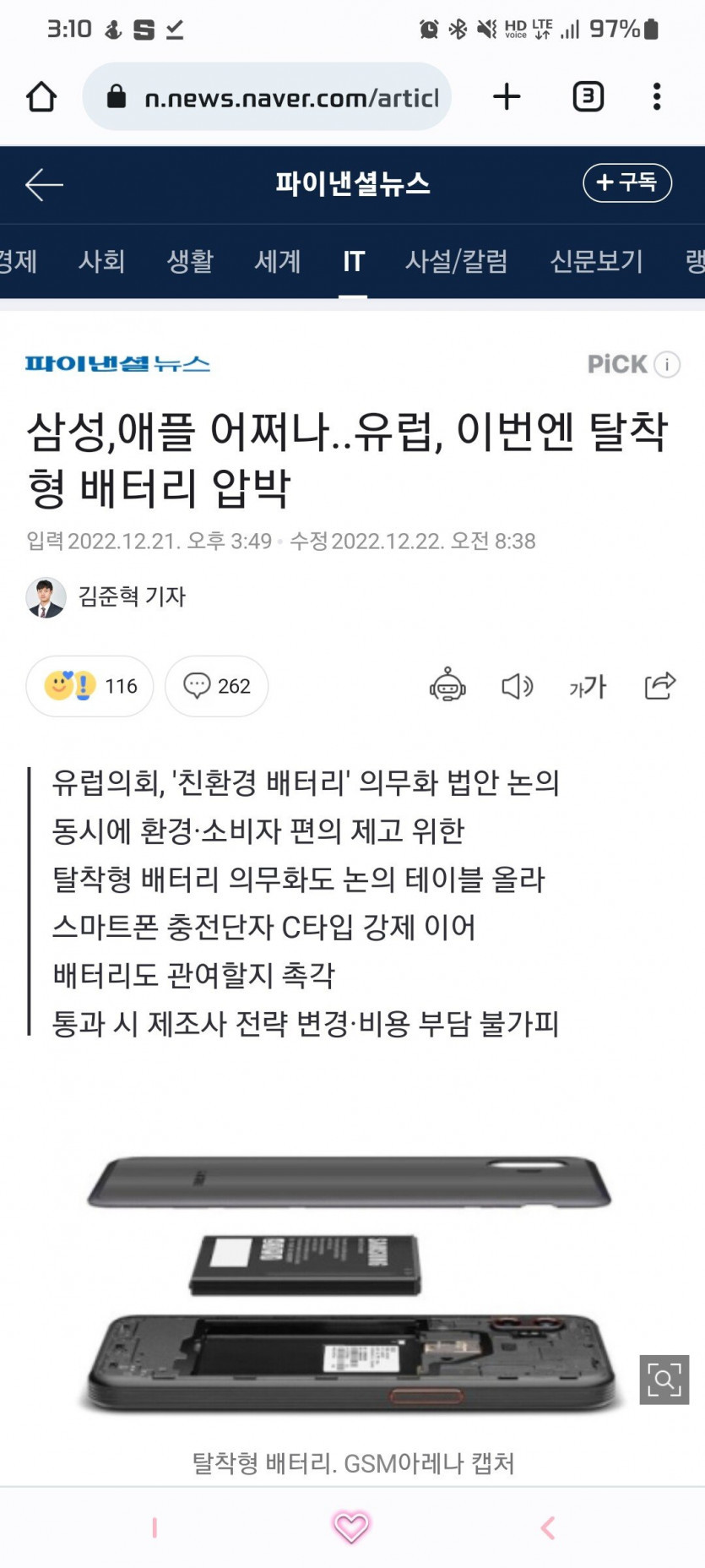Screen dimensions: 705x1568
Task: Open the 신문보기 tab
Action: click(x=596, y=261)
